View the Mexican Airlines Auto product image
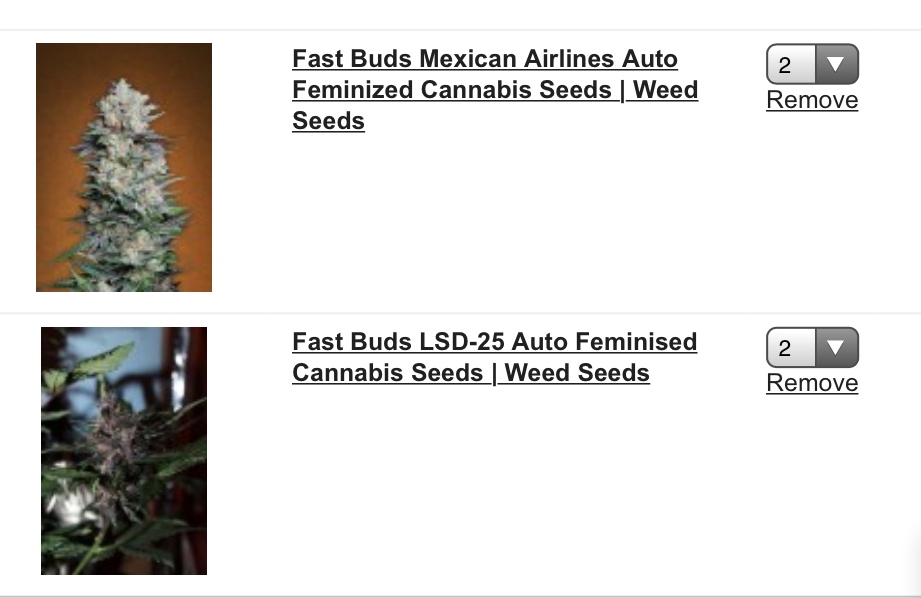Image resolution: width=921 pixels, height=598 pixels. click(x=124, y=167)
